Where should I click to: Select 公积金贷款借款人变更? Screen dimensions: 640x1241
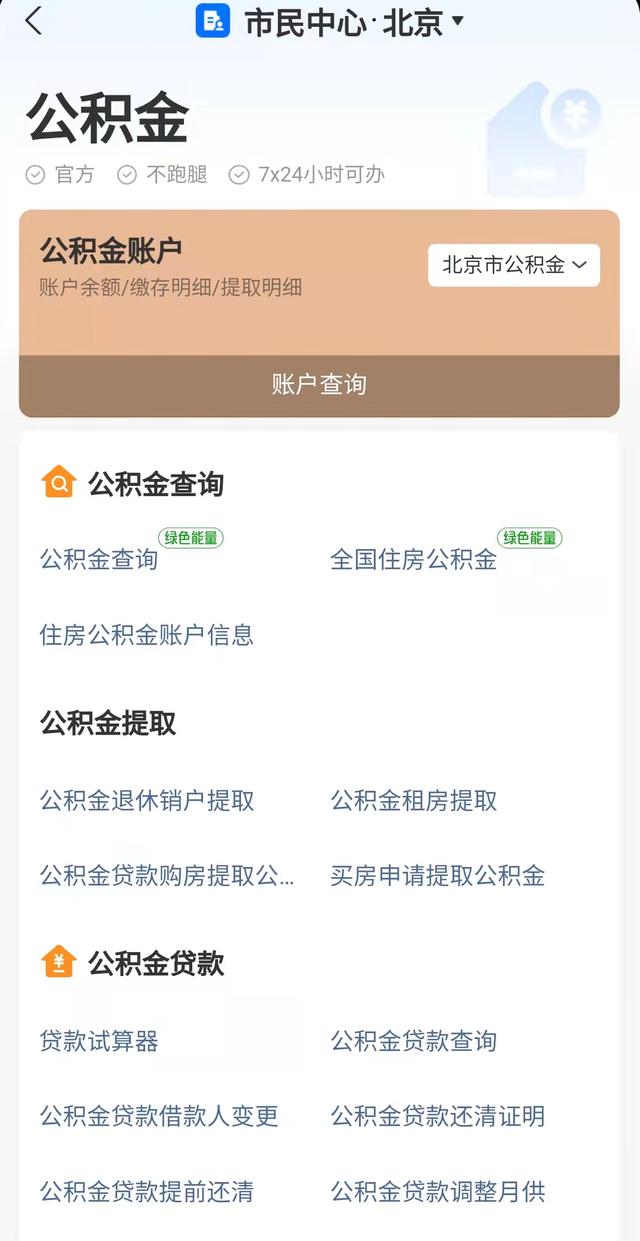click(x=159, y=1116)
